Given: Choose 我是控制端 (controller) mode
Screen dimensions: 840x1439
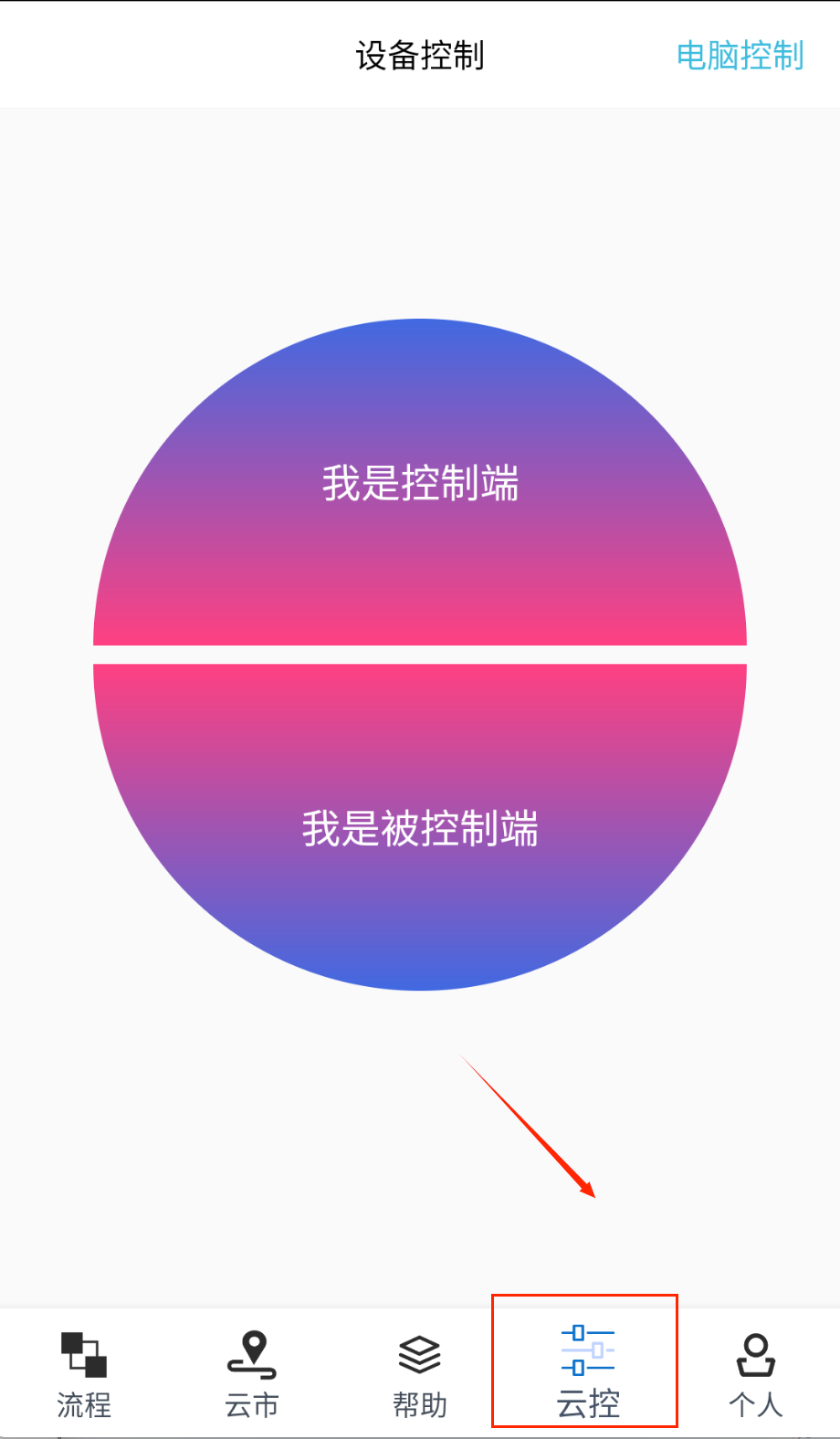Looking at the screenshot, I should (420, 484).
